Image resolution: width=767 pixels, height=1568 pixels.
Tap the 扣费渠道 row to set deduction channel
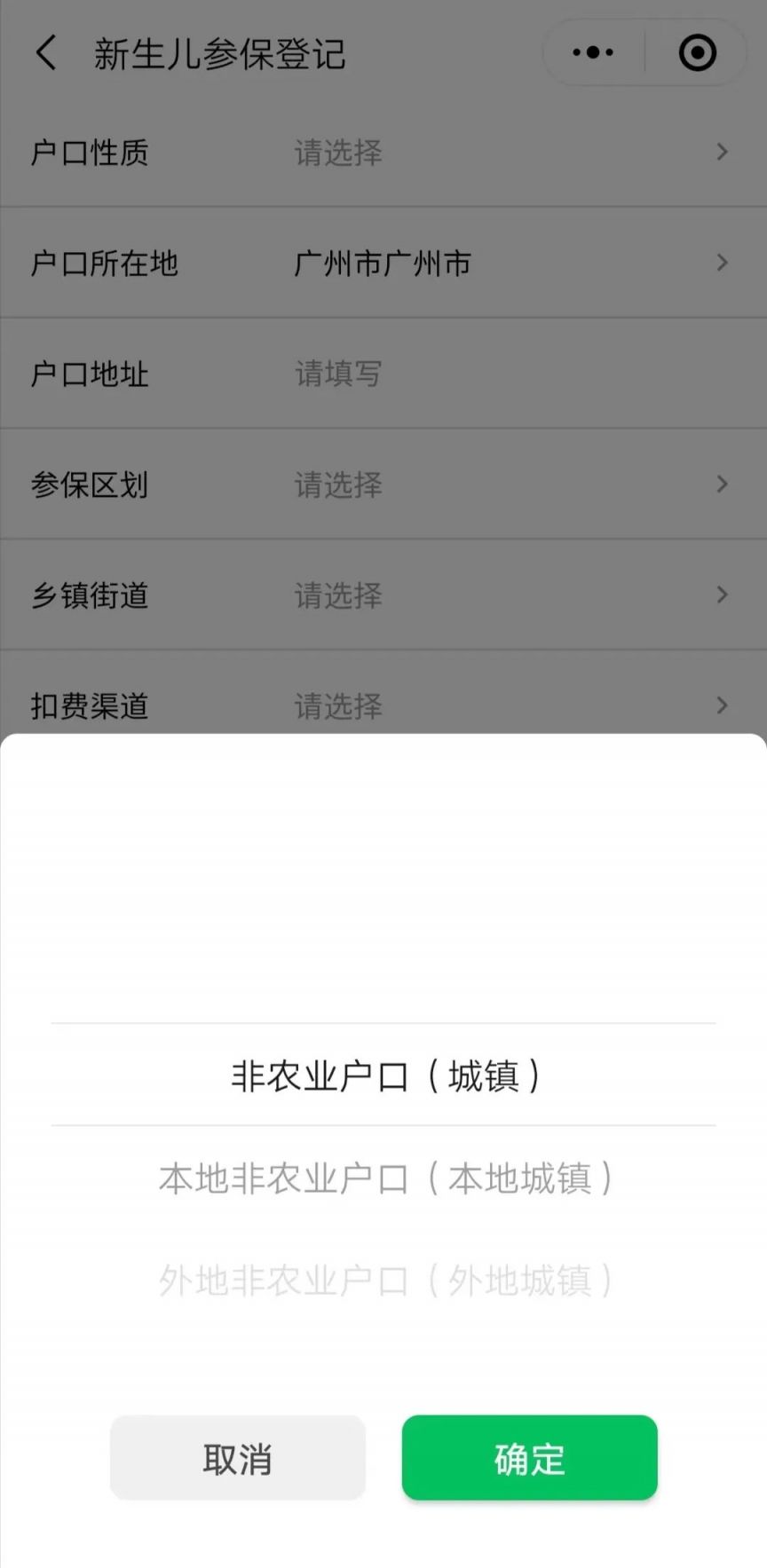click(x=383, y=705)
